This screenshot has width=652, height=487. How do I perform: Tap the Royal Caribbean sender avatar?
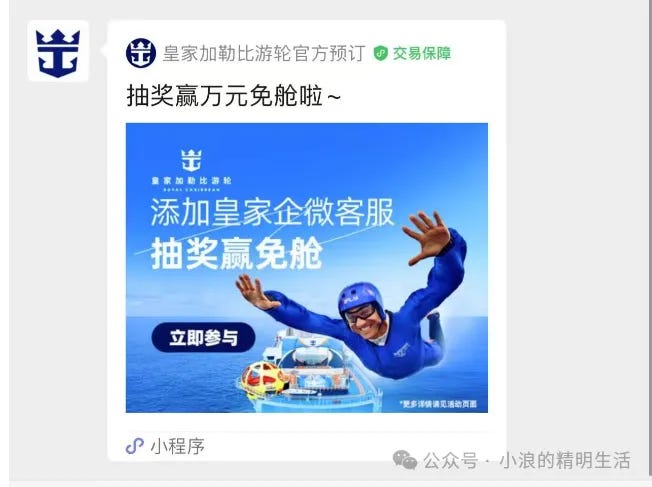[x=57, y=52]
